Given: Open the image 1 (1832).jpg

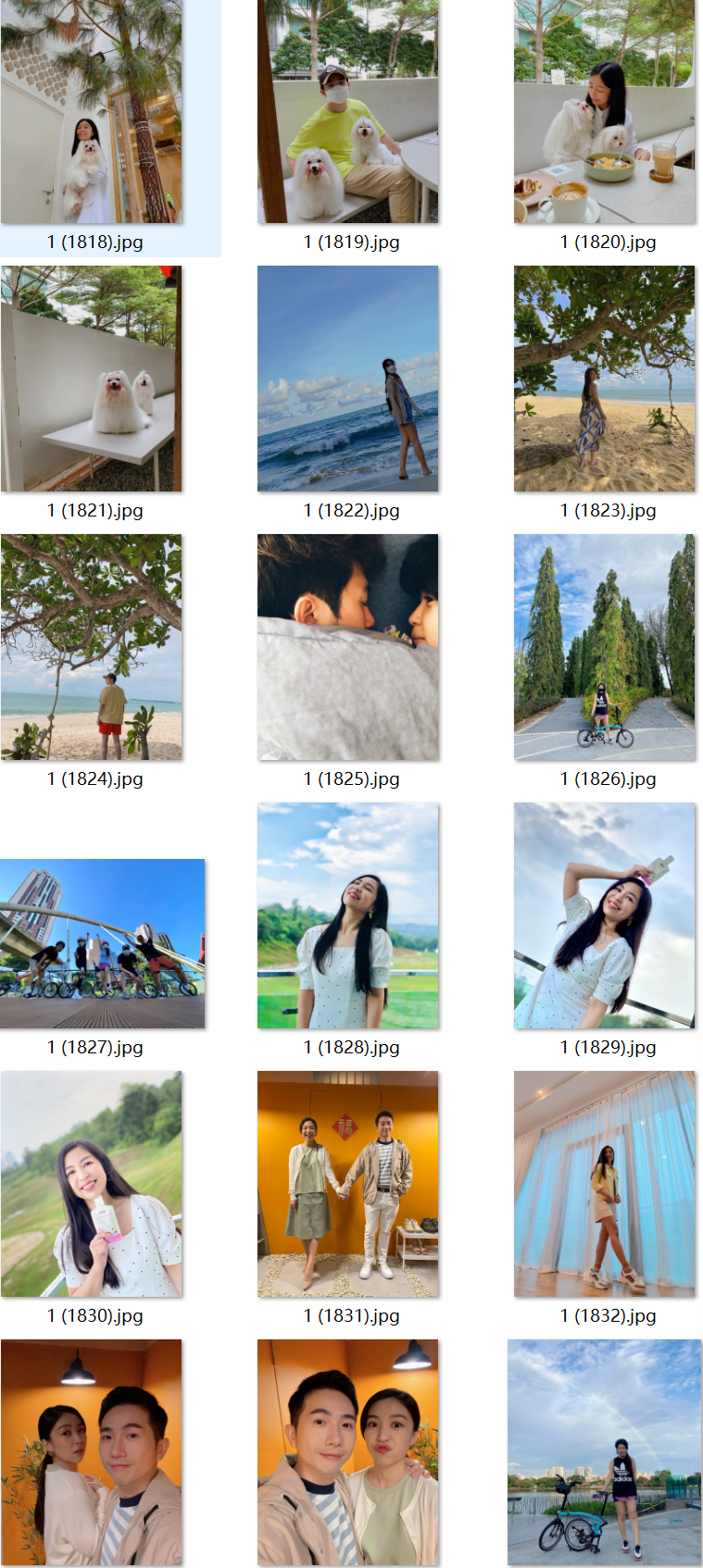Looking at the screenshot, I should point(605,1184).
